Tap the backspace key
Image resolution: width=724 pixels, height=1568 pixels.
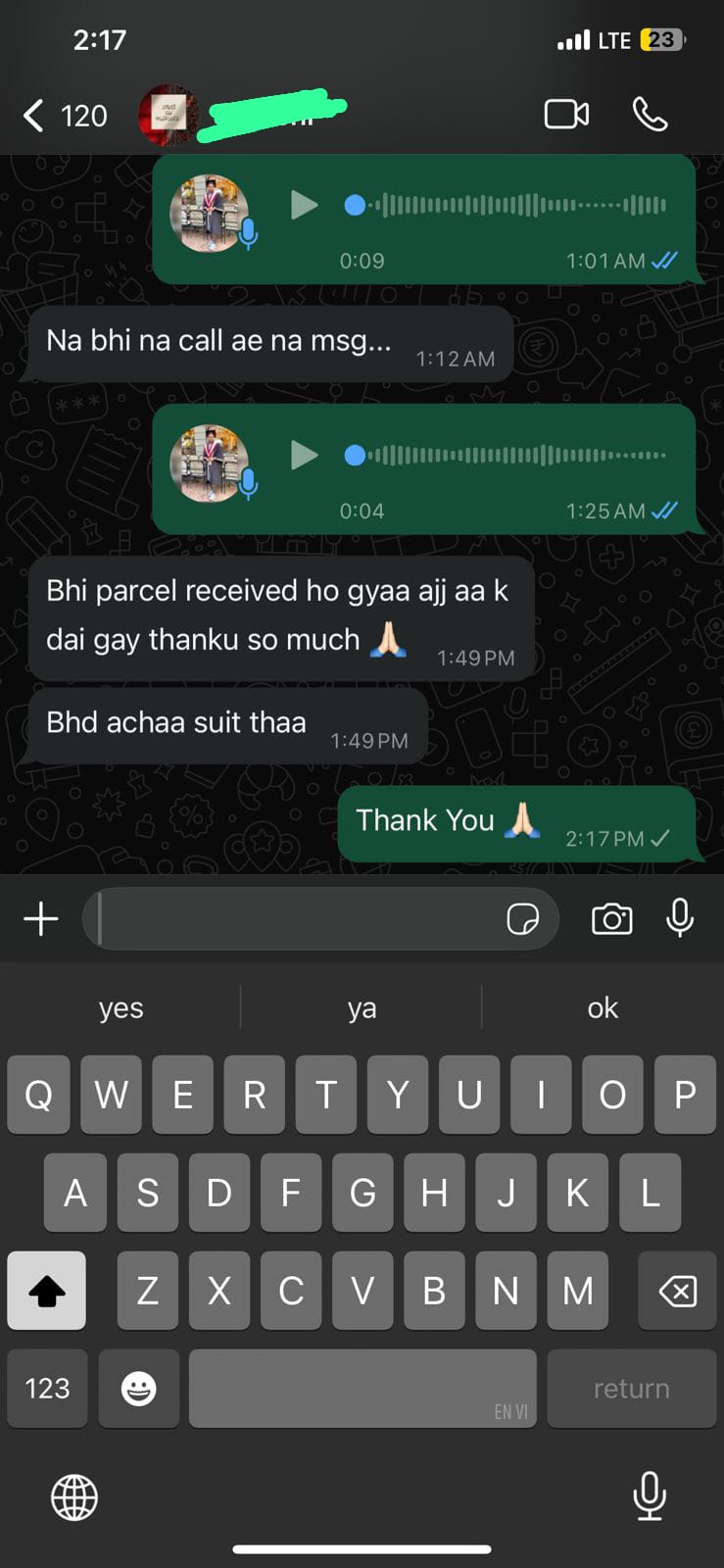677,1291
